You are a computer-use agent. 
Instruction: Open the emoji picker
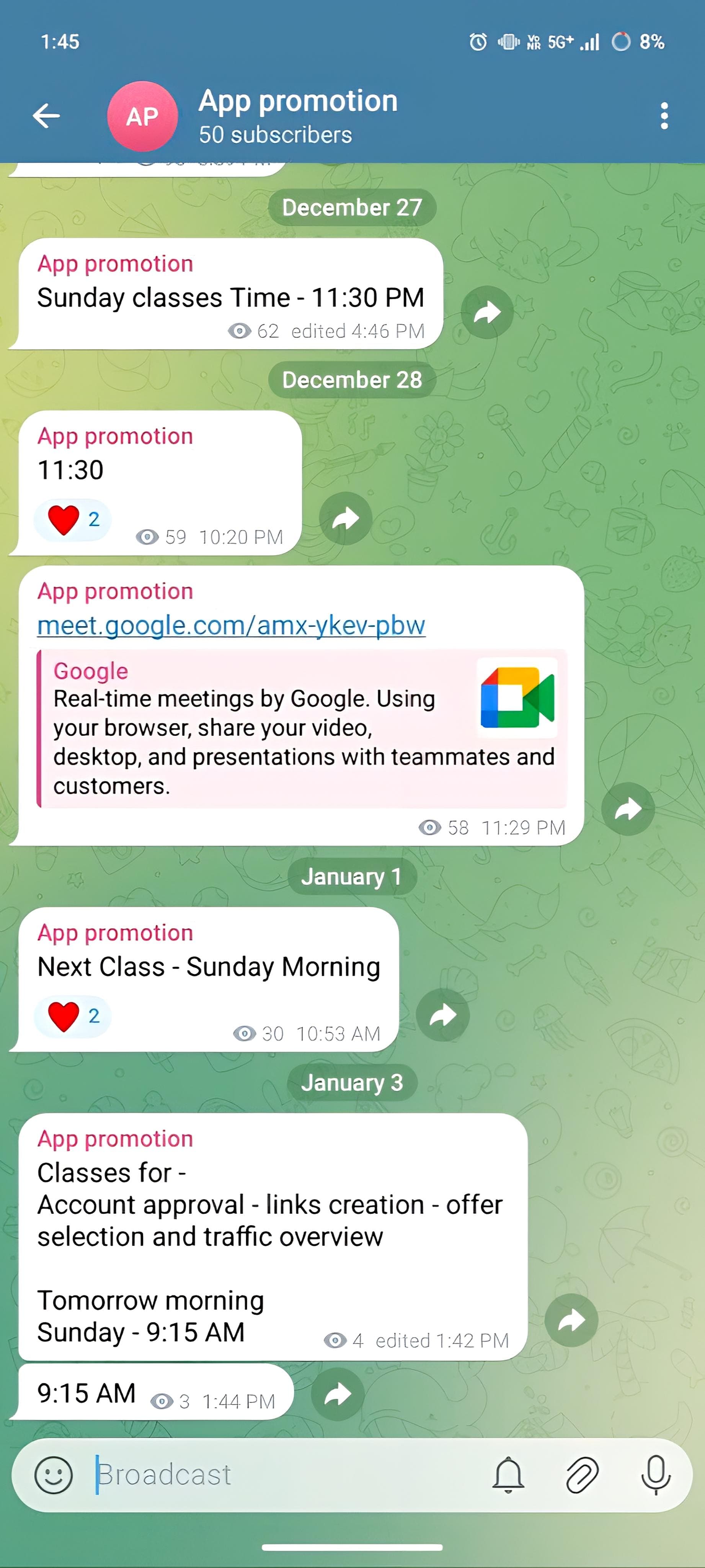click(x=54, y=1475)
